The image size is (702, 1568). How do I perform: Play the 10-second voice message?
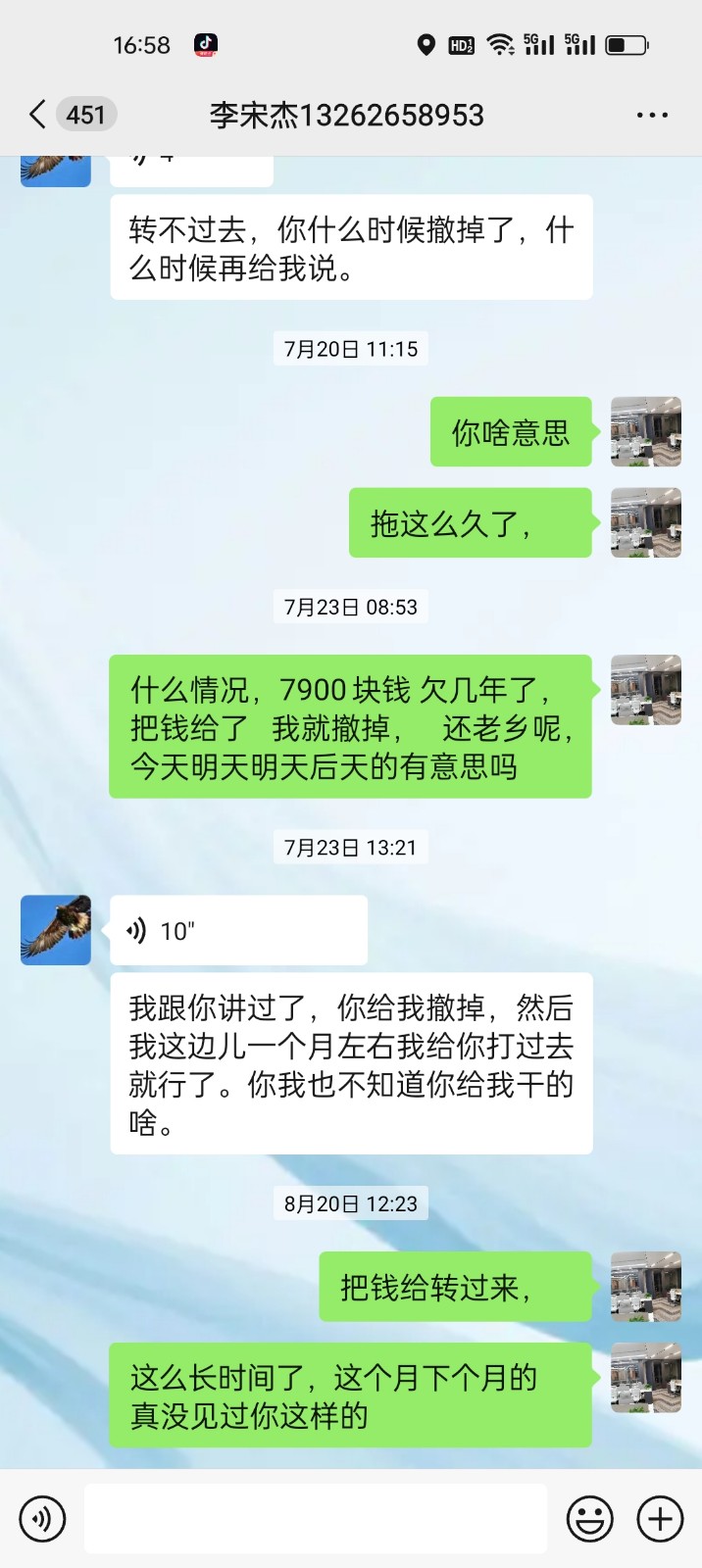pyautogui.click(x=238, y=930)
